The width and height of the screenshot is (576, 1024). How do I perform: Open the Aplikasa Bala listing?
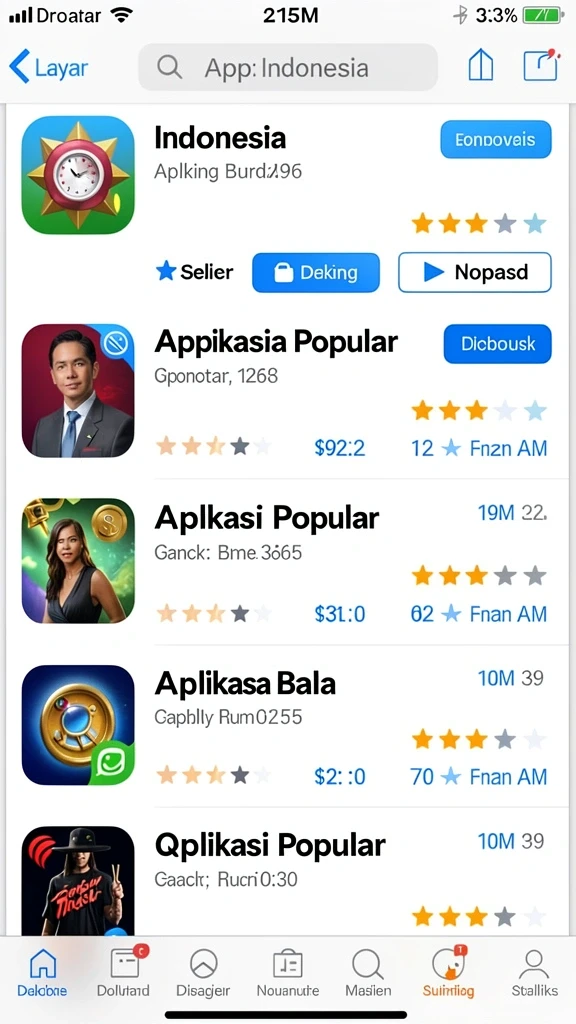pyautogui.click(x=245, y=683)
